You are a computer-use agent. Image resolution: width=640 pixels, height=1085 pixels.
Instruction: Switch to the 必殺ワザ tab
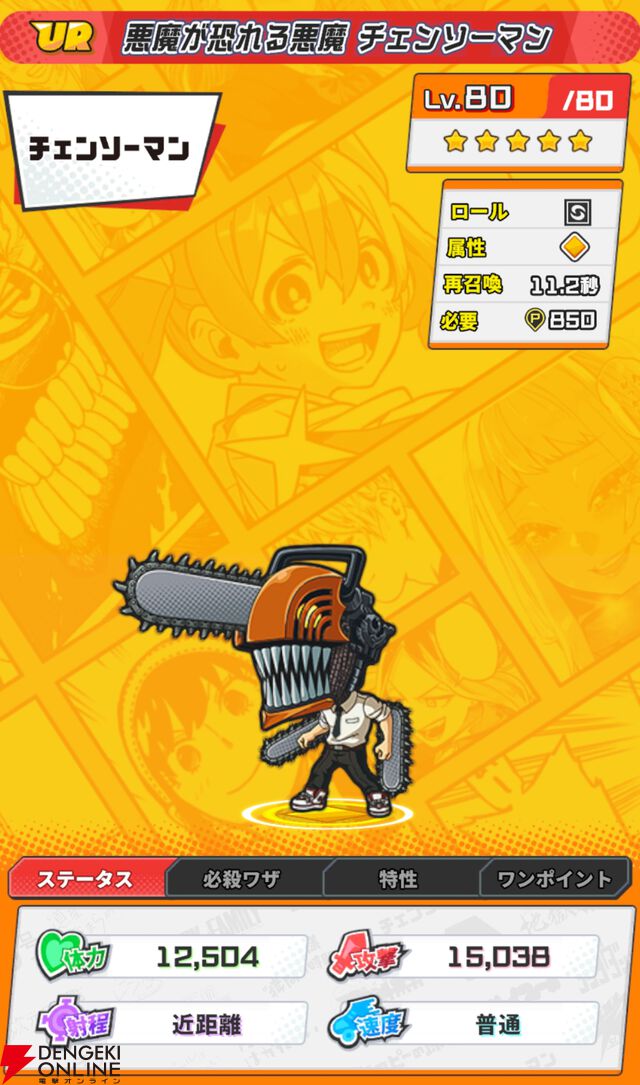point(242,880)
